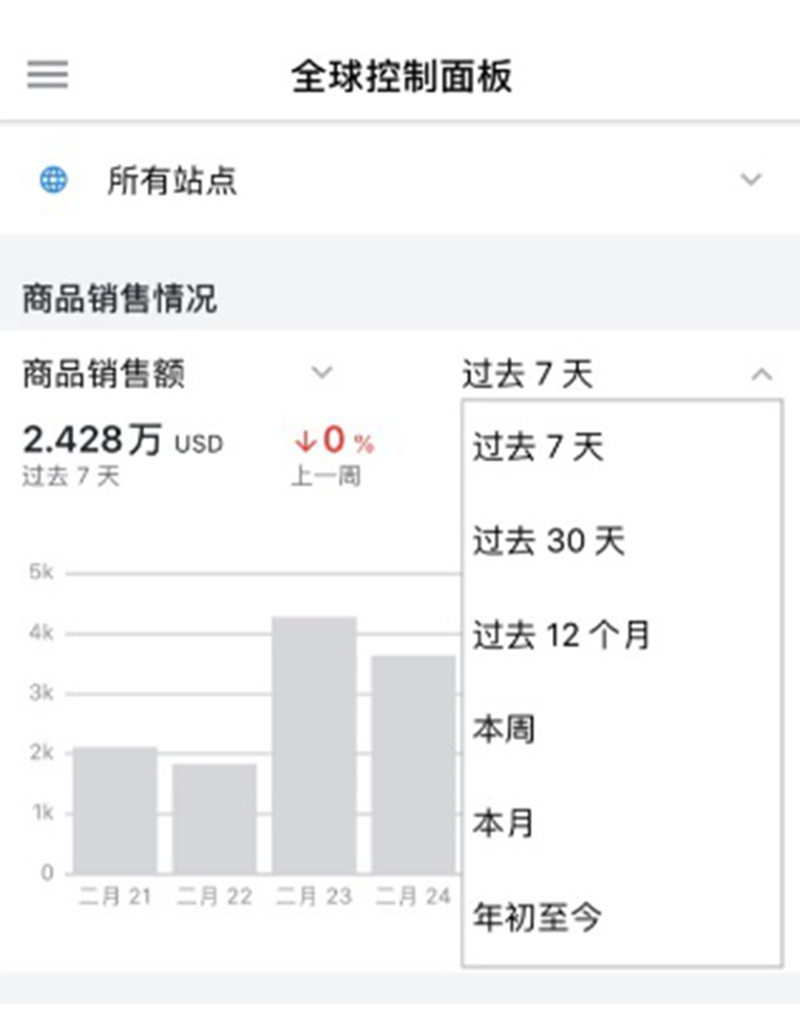800x1030 pixels.
Task: Click the 二月 24 axis label
Action: 411,897
